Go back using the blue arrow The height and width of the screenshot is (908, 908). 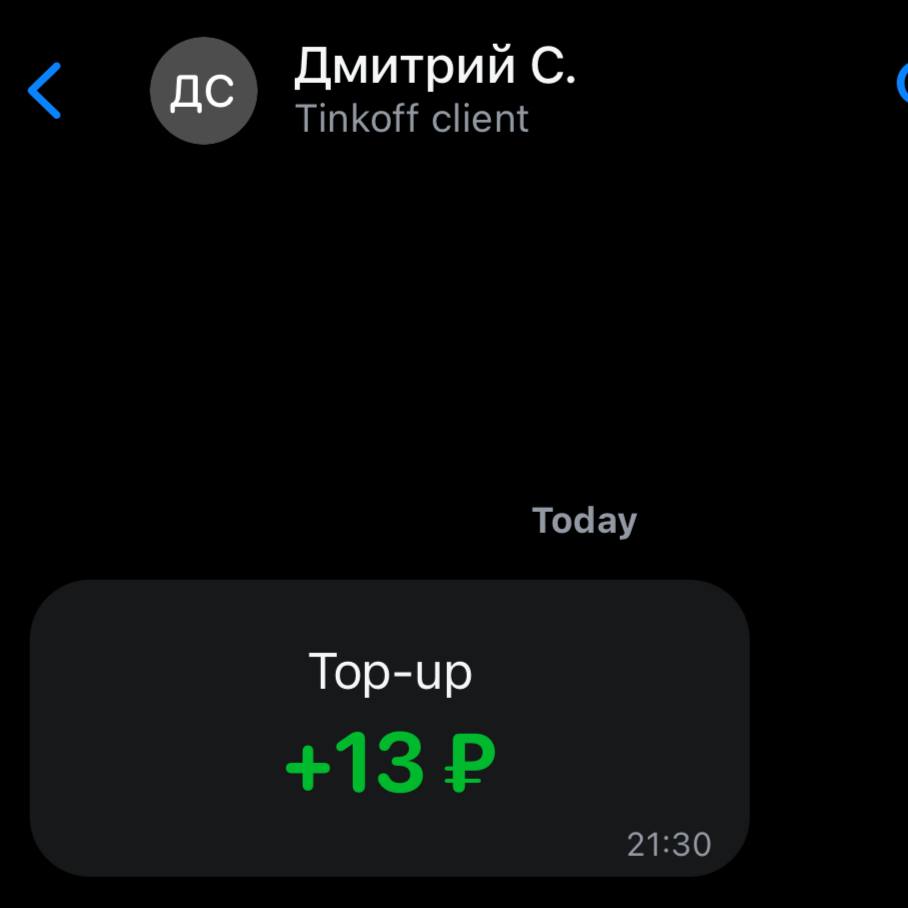tap(45, 91)
